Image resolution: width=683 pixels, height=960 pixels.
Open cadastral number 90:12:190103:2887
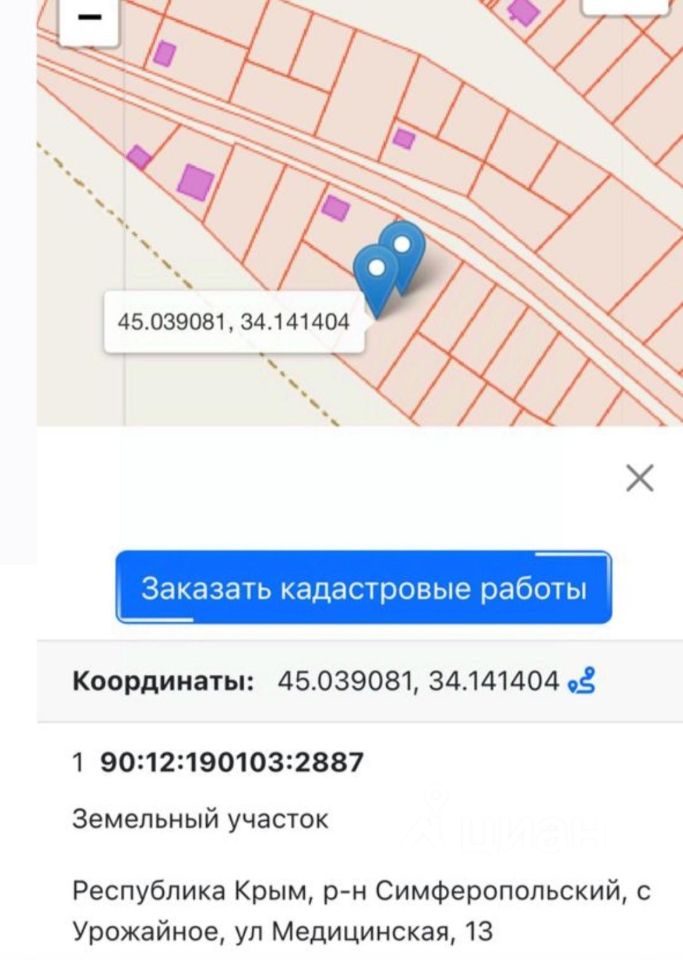click(x=231, y=762)
